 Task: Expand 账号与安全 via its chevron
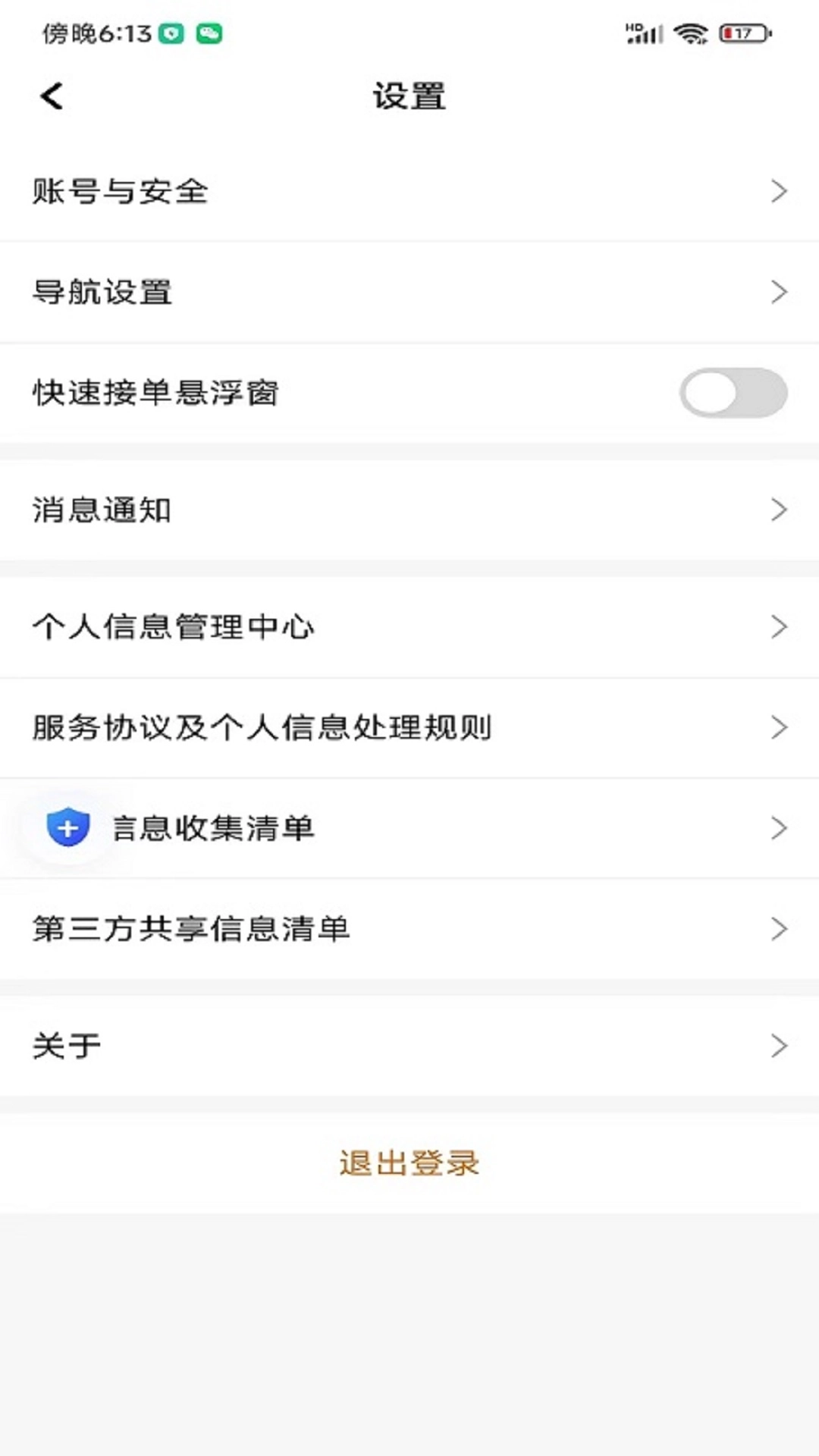[780, 191]
